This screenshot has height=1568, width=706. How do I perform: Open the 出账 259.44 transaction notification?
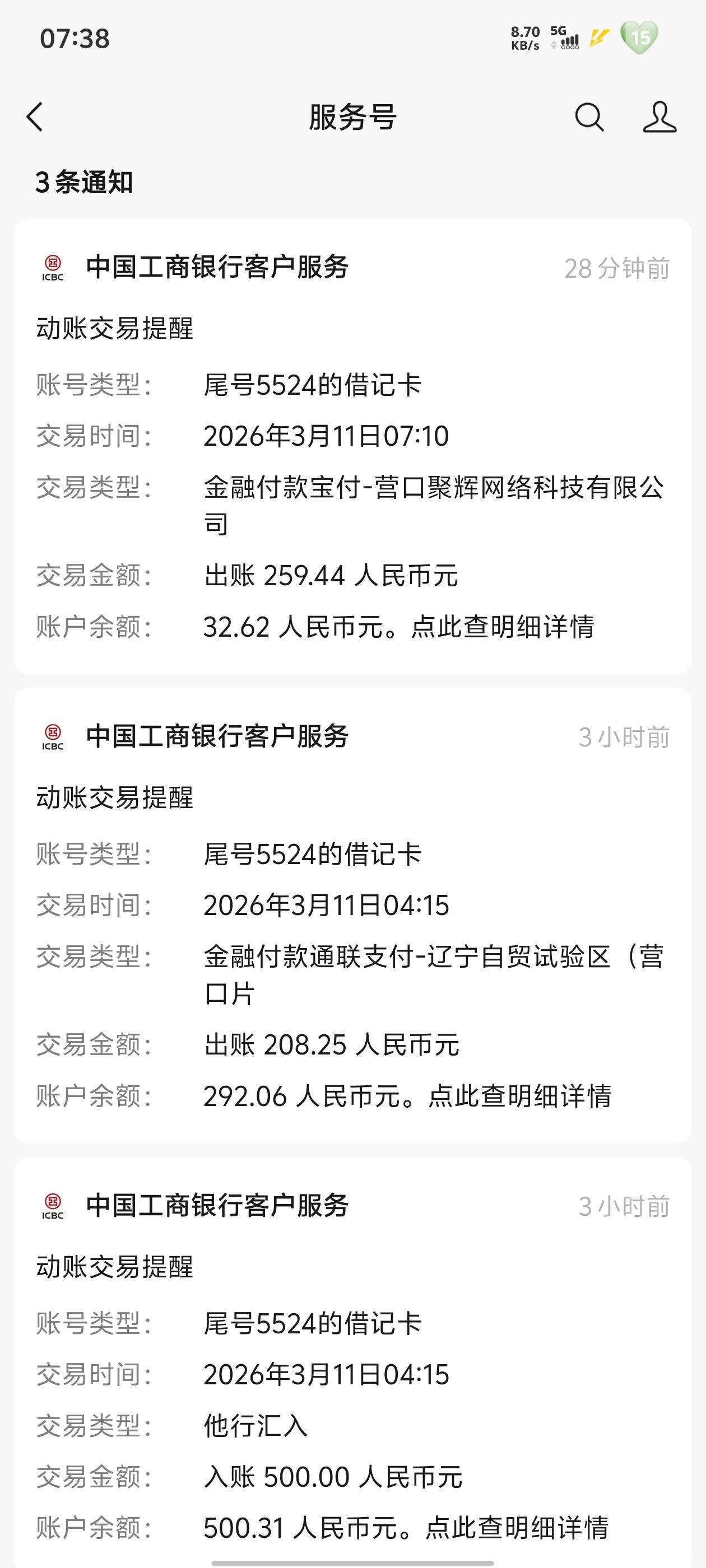click(x=352, y=447)
